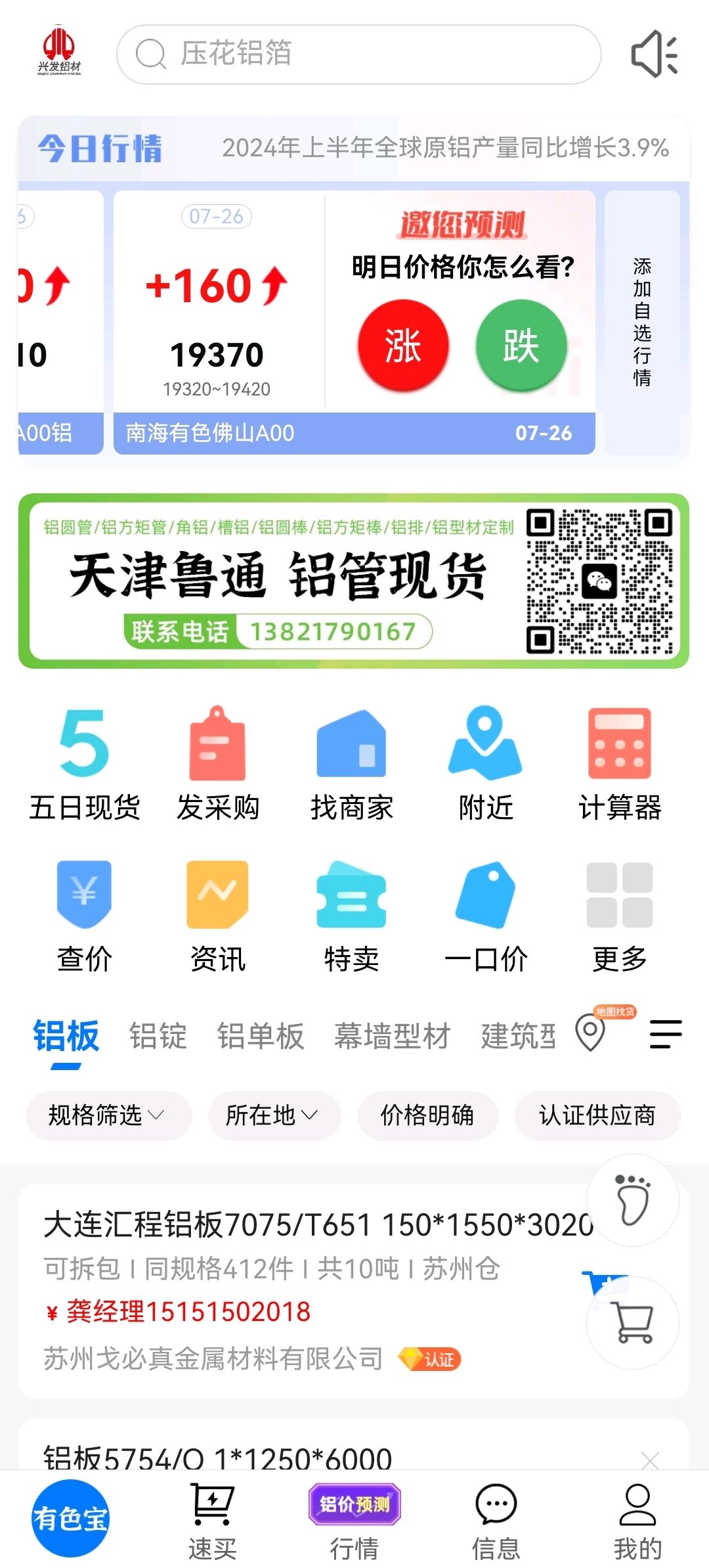Predict price fall with 跌 button
709x1568 pixels.
point(521,346)
